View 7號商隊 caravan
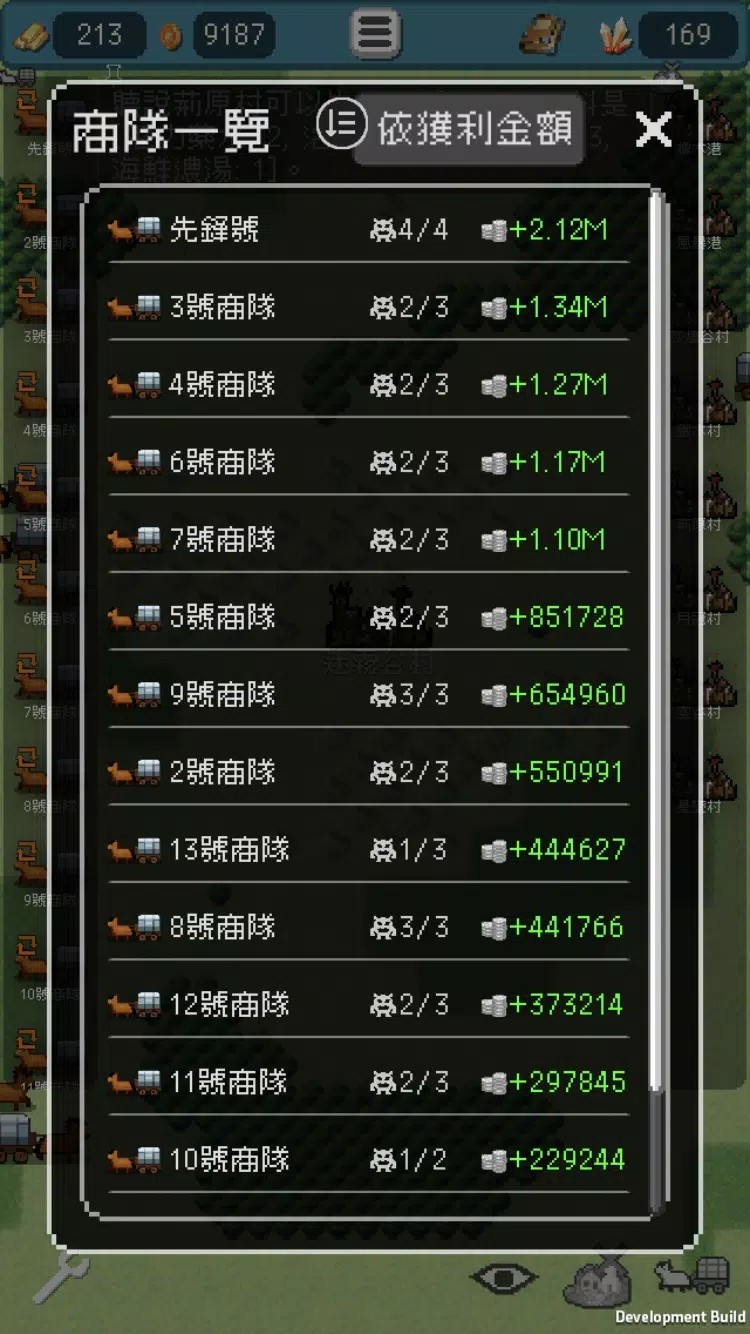Viewport: 750px width, 1334px height. (x=368, y=540)
